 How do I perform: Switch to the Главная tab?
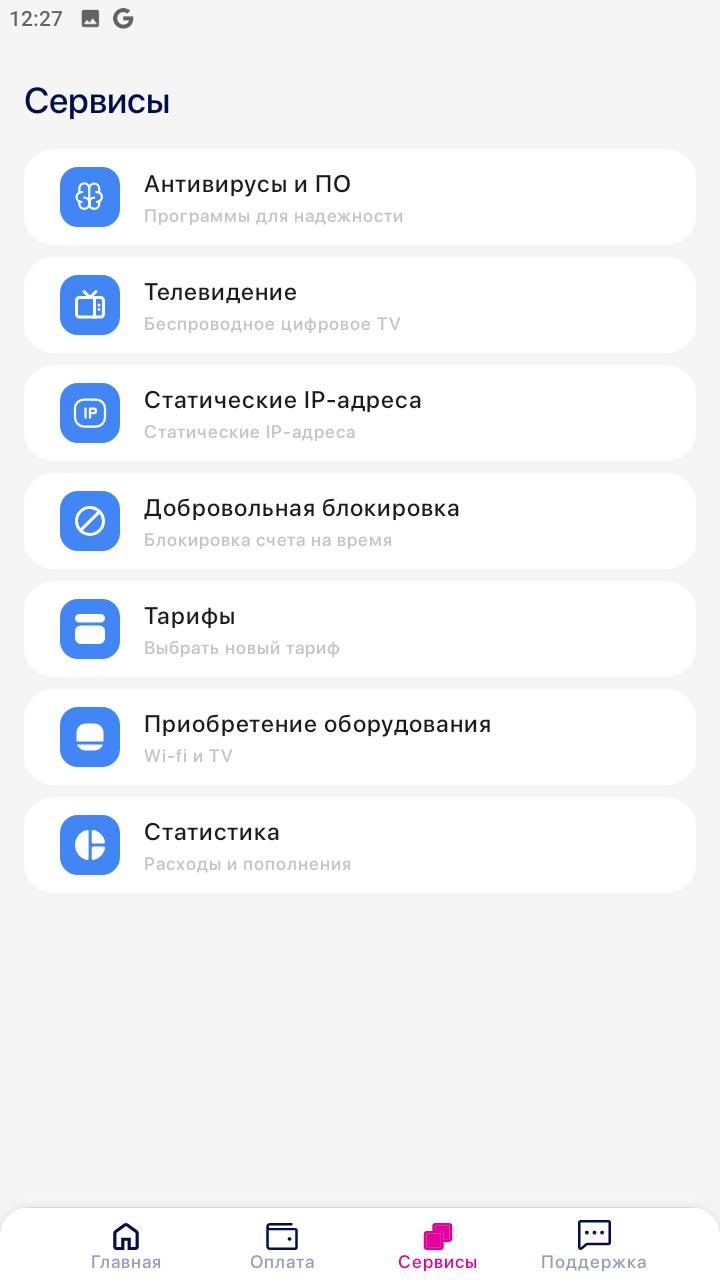pos(126,1246)
